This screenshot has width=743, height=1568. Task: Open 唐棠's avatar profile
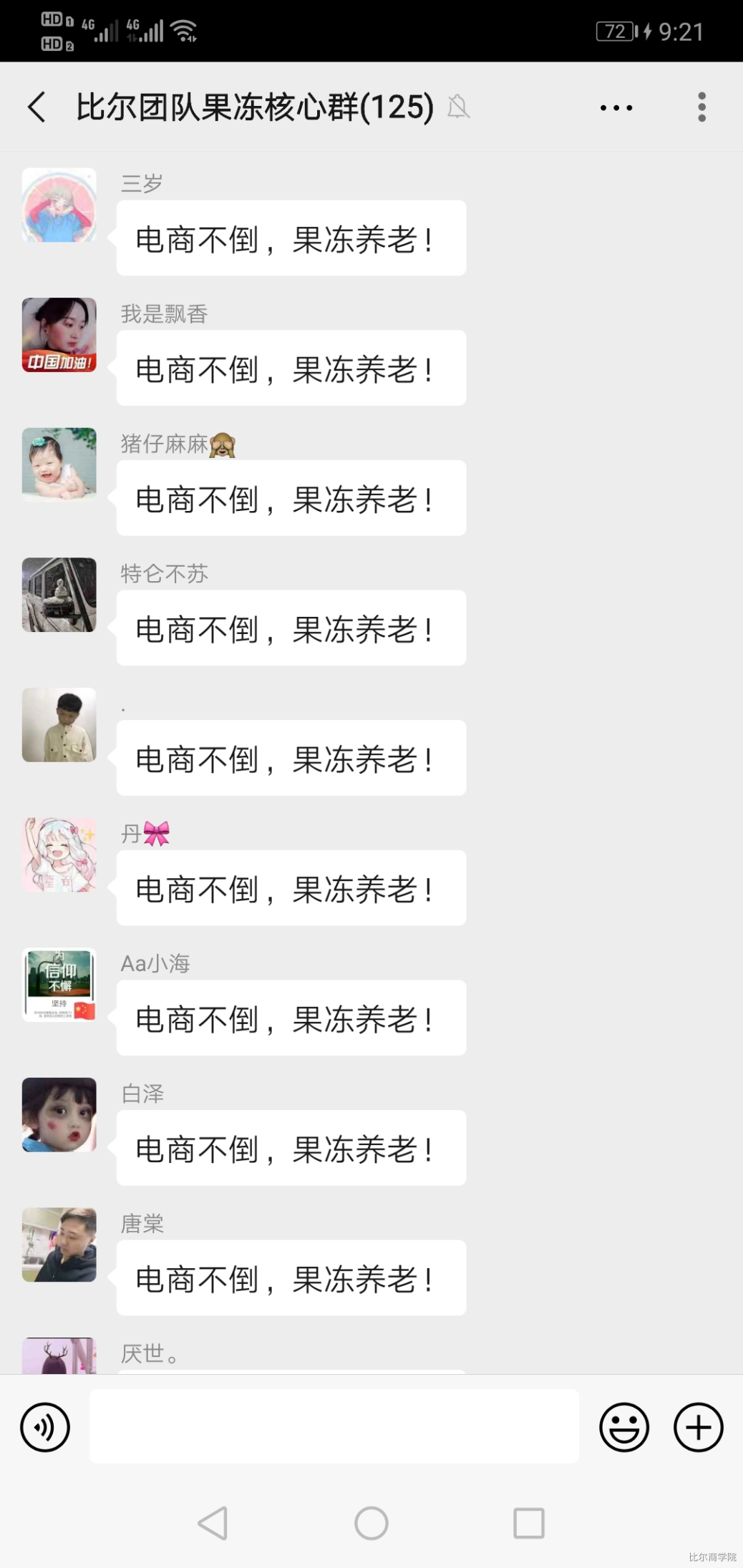[x=59, y=1245]
